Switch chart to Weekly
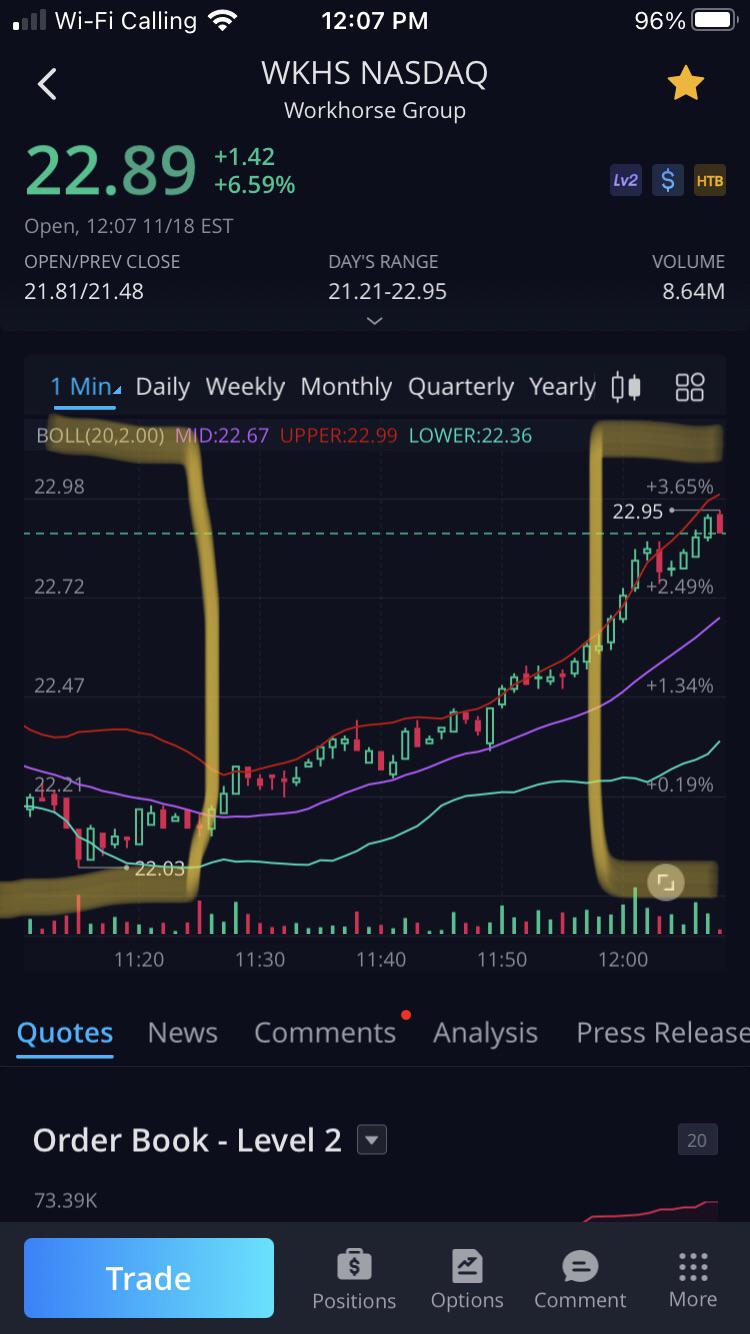 [x=245, y=386]
